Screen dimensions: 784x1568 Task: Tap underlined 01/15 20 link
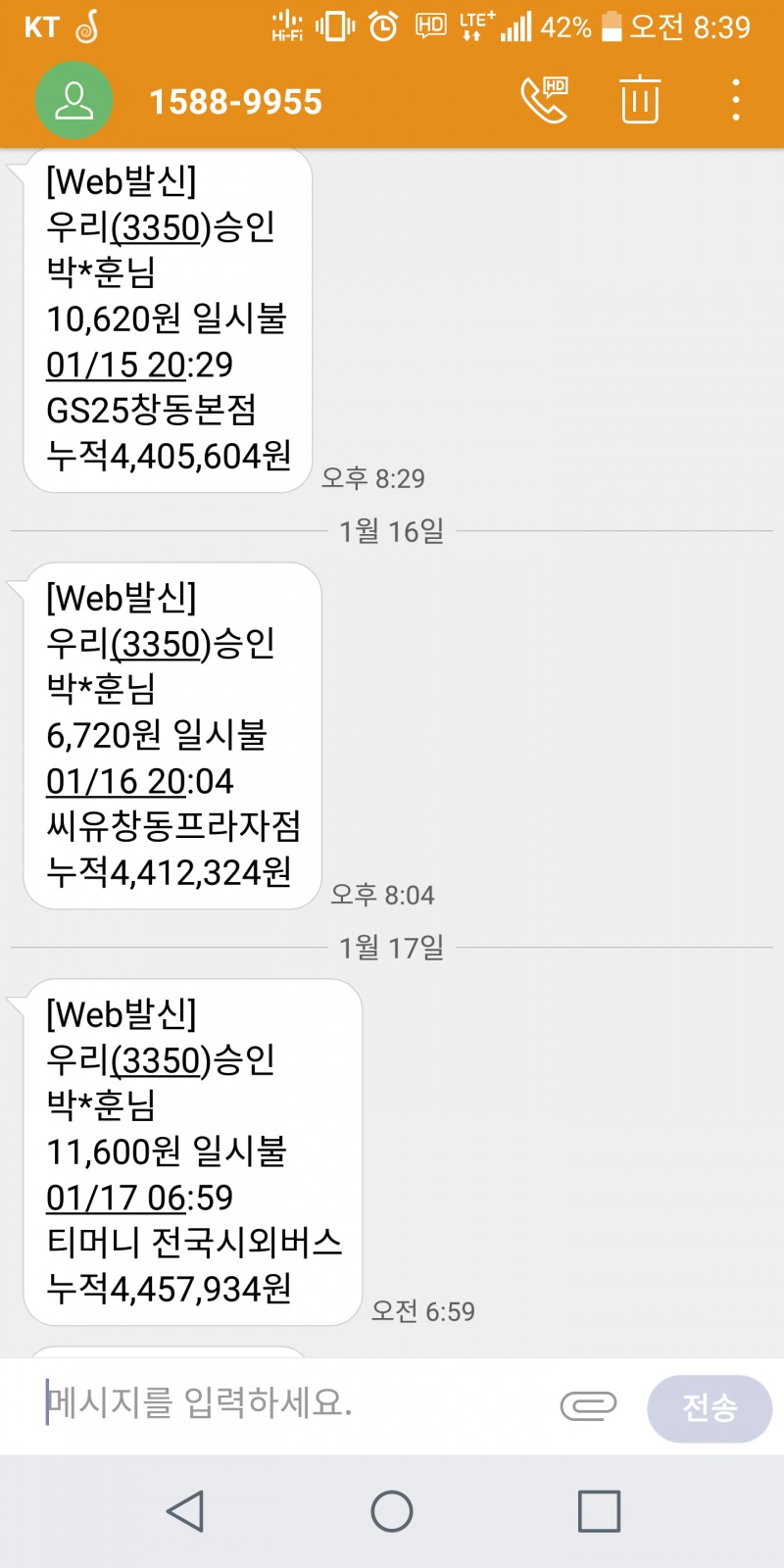[x=116, y=366]
